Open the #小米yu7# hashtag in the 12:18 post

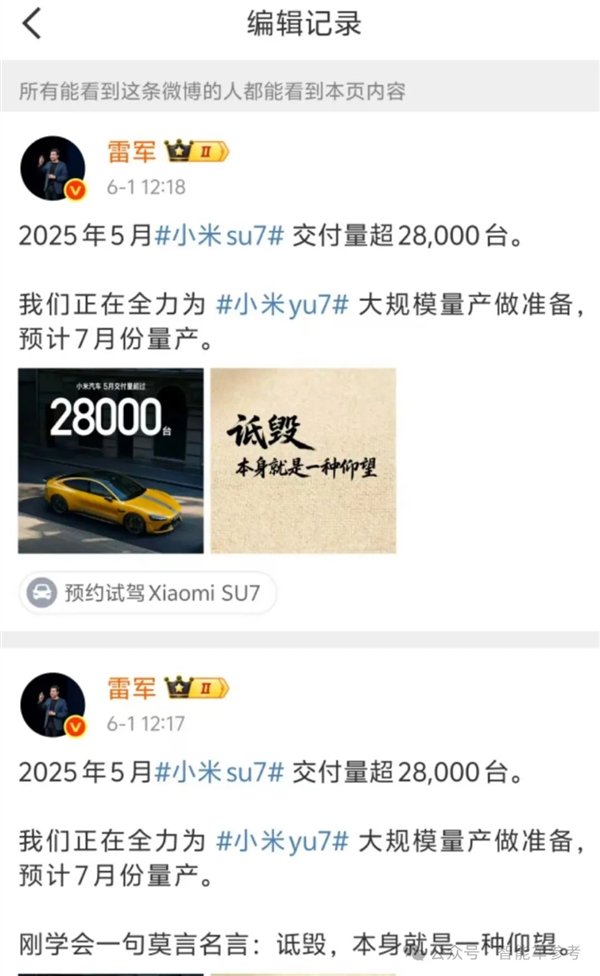282,305
